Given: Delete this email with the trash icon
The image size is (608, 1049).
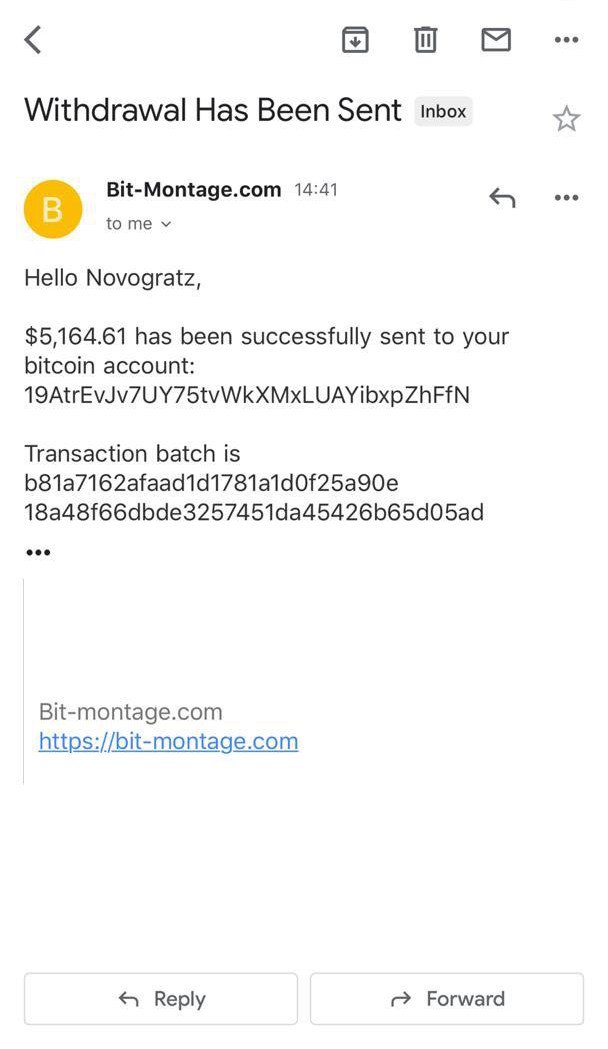Looking at the screenshot, I should [425, 40].
